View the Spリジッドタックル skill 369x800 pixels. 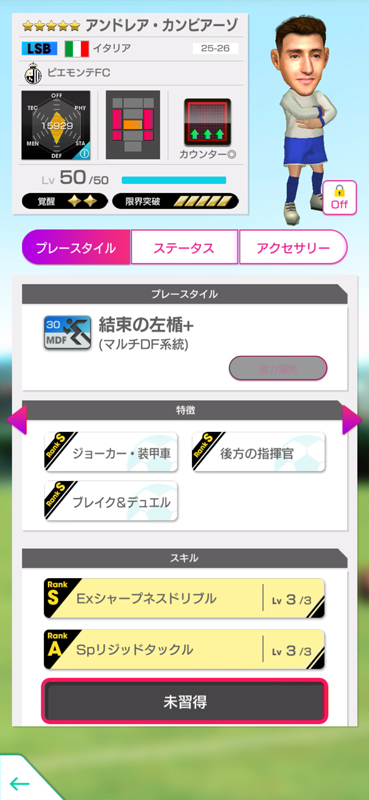pos(184,649)
